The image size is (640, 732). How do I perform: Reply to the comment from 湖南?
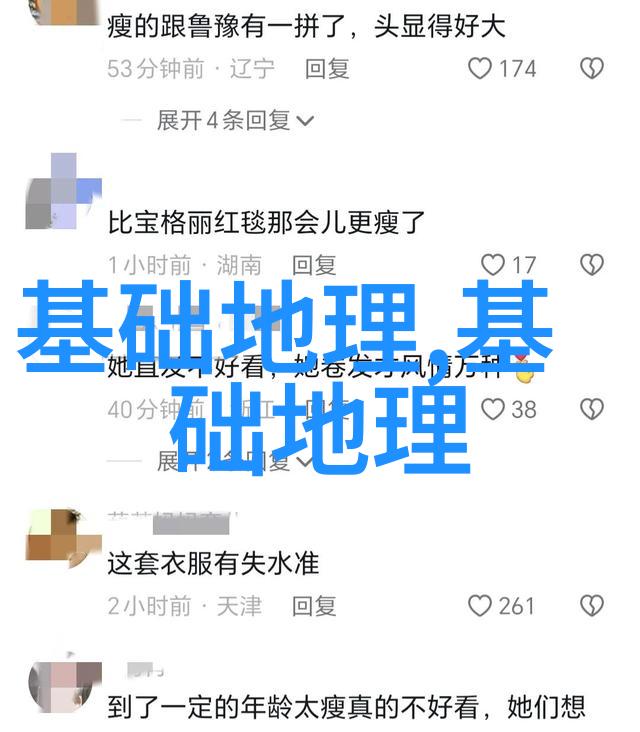pos(314,265)
